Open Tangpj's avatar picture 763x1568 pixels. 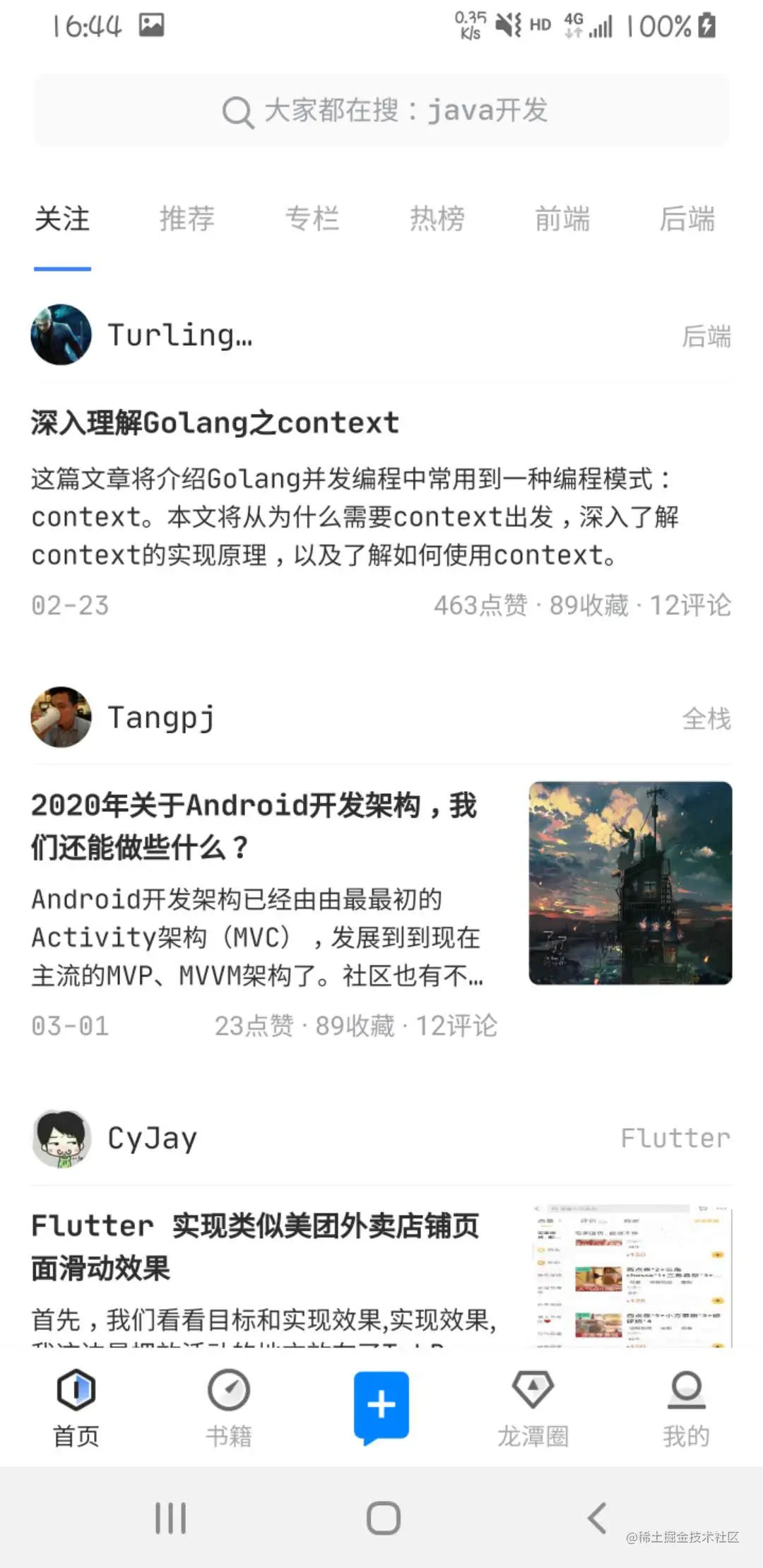coord(61,716)
